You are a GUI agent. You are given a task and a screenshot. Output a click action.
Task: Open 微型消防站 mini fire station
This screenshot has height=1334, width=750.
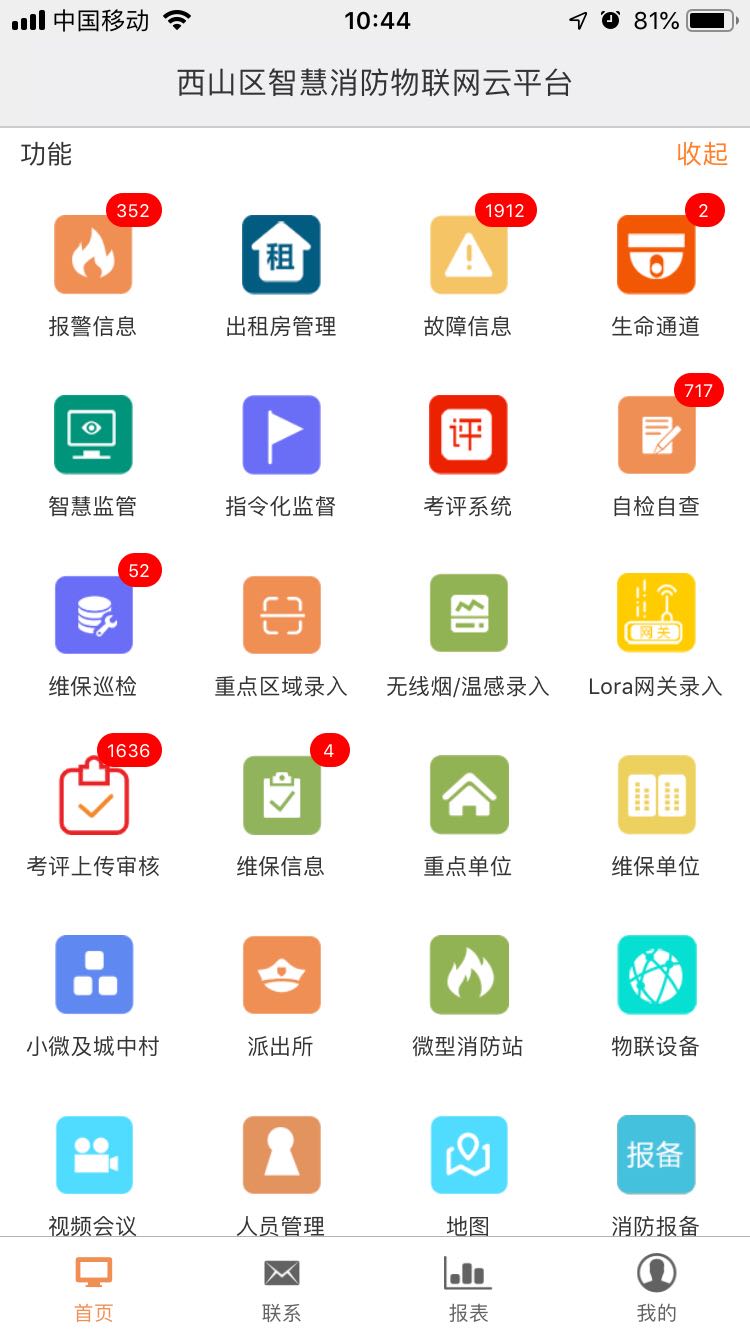(x=468, y=975)
